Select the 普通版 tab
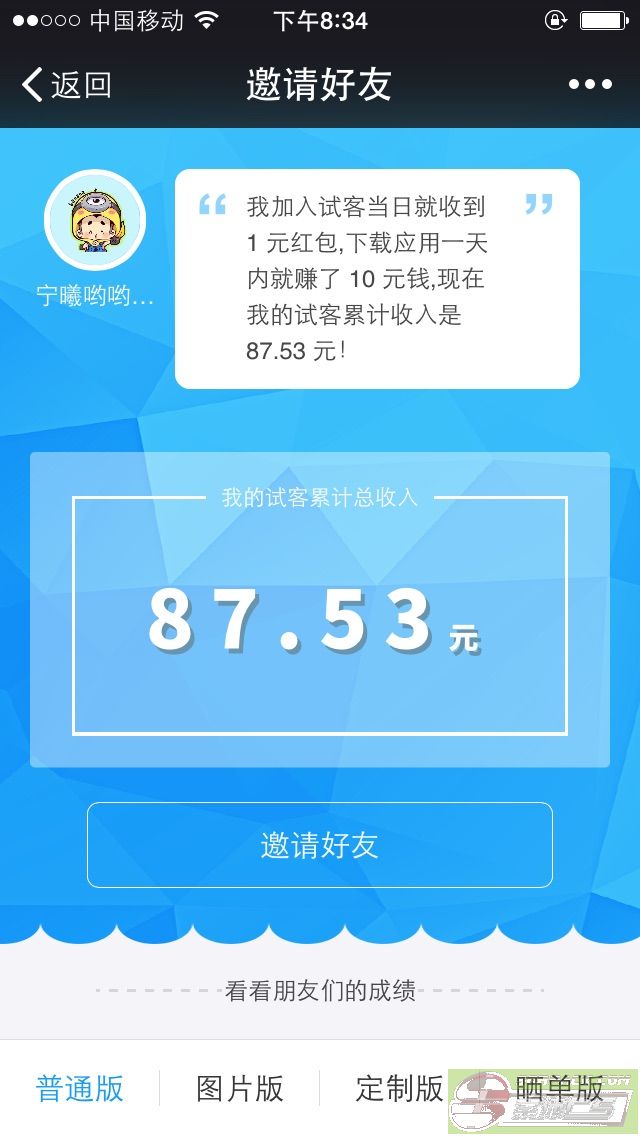 [x=80, y=1088]
